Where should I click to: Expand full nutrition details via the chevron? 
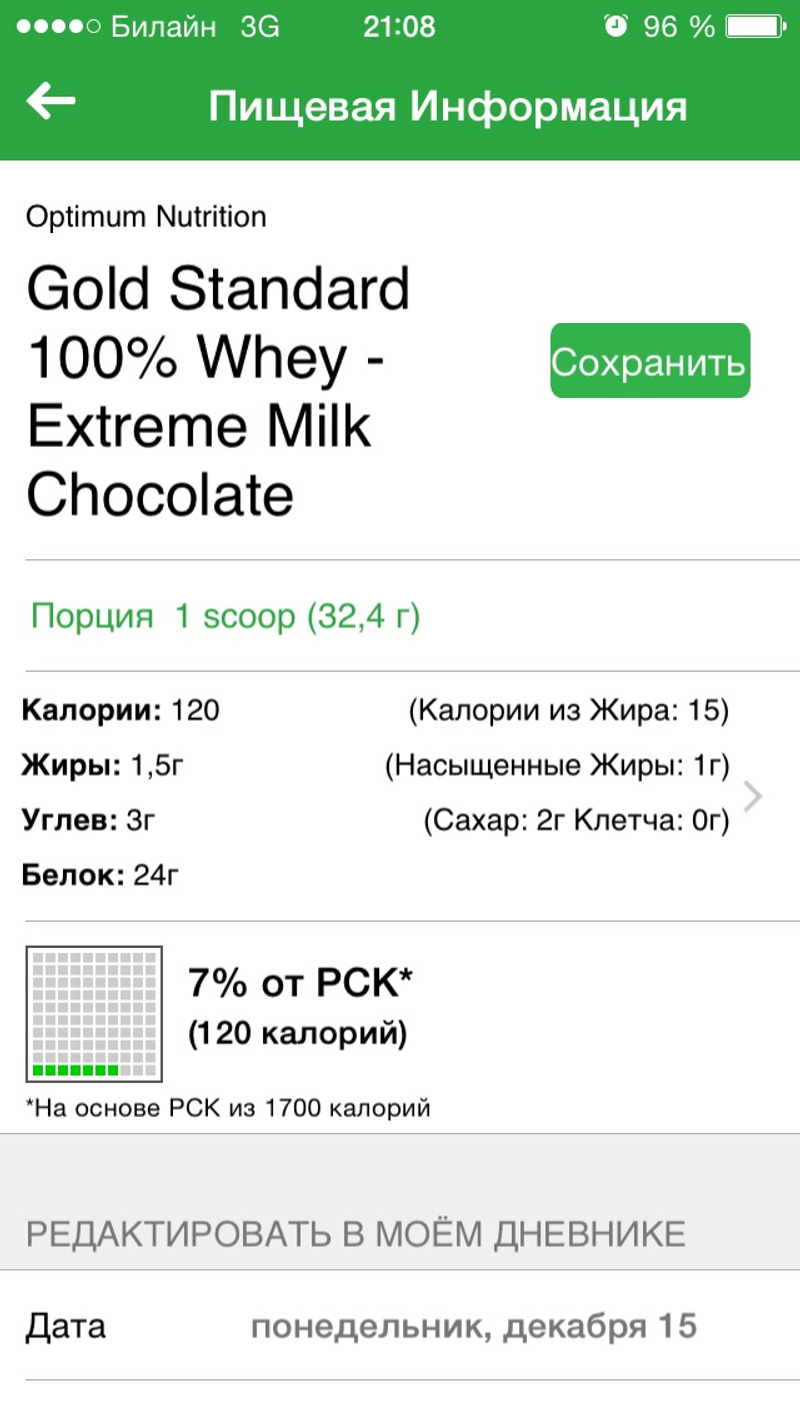(754, 796)
